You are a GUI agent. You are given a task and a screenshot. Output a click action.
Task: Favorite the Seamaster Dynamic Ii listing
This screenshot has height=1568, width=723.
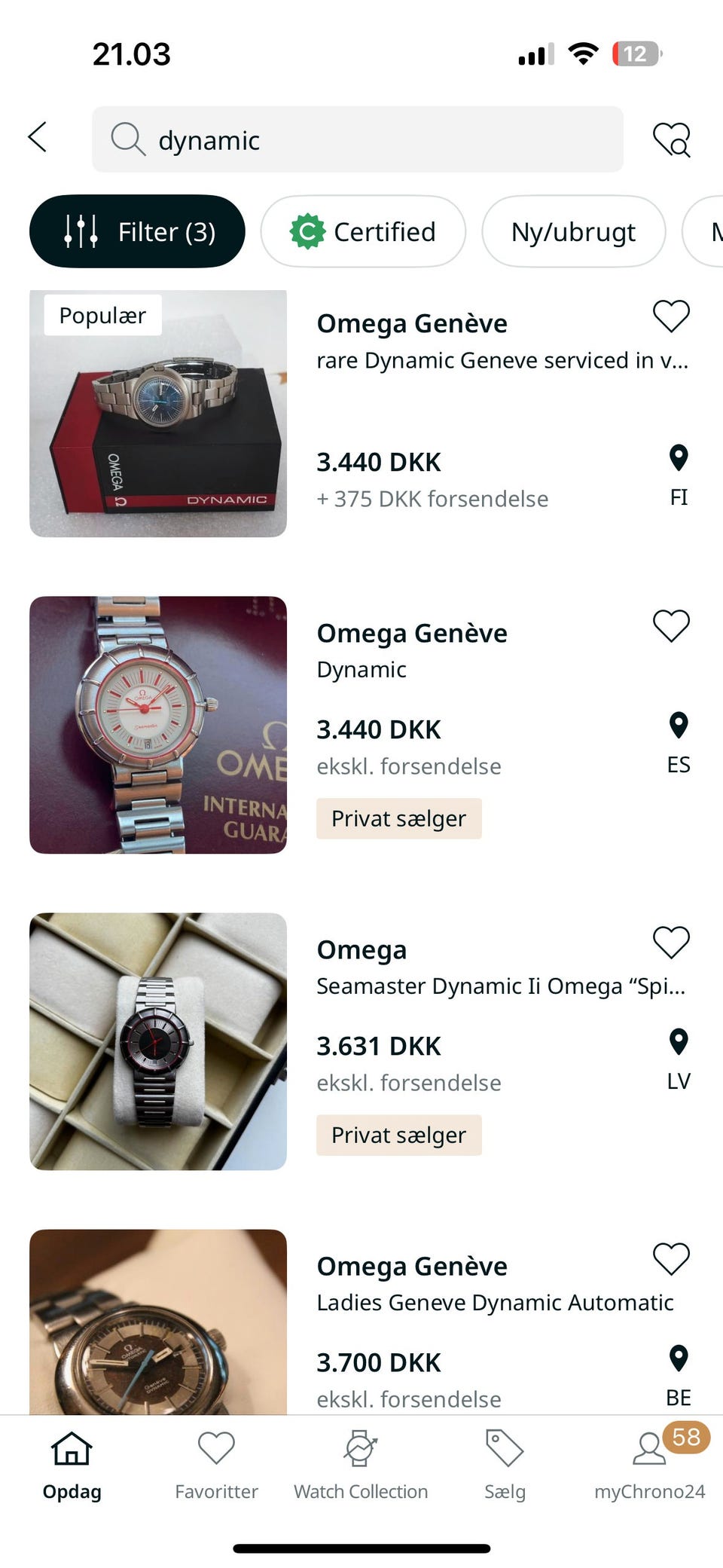[x=671, y=943]
